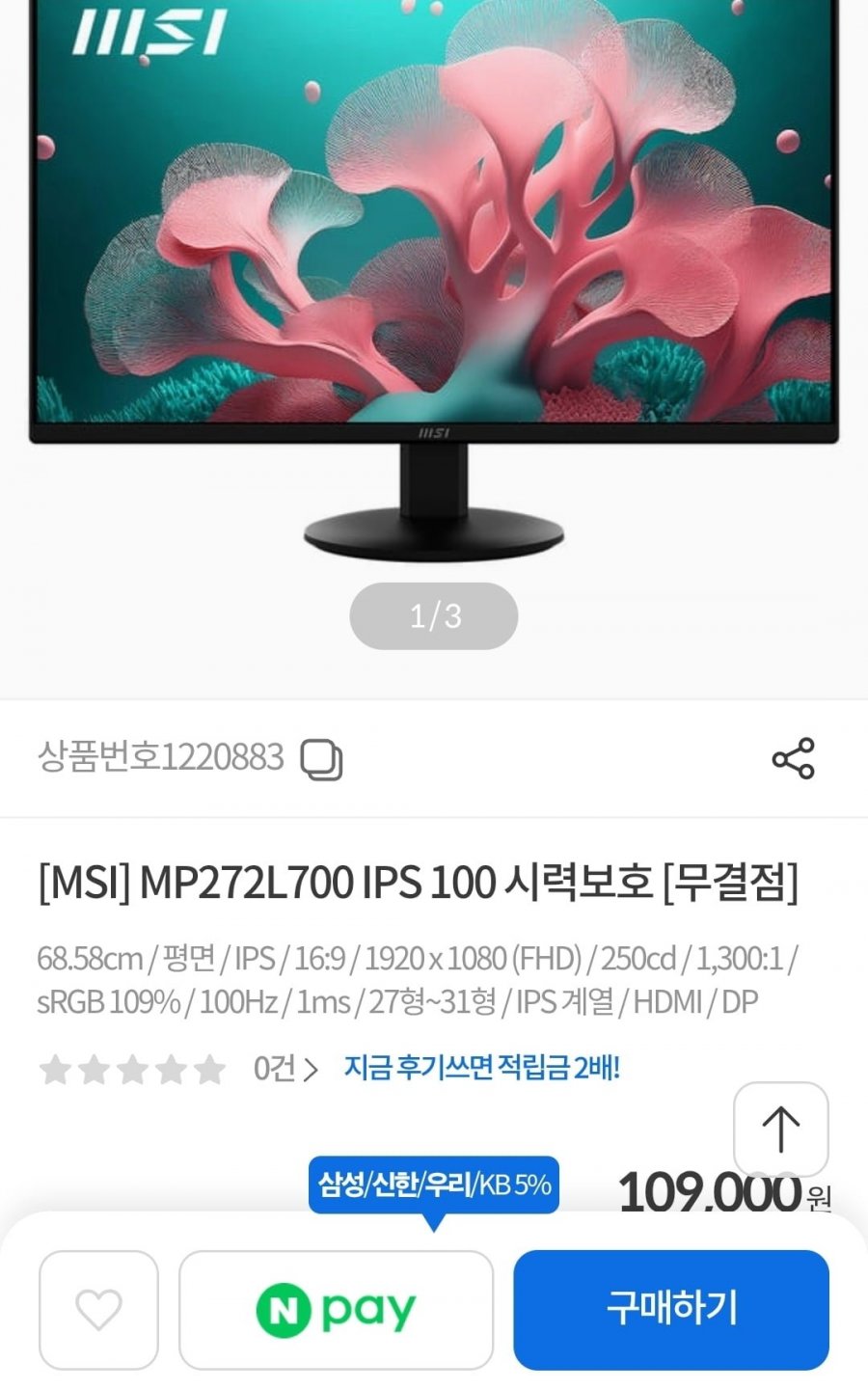Open the review reward promotion link
Image resolution: width=868 pixels, height=1389 pixels.
pyautogui.click(x=481, y=1068)
